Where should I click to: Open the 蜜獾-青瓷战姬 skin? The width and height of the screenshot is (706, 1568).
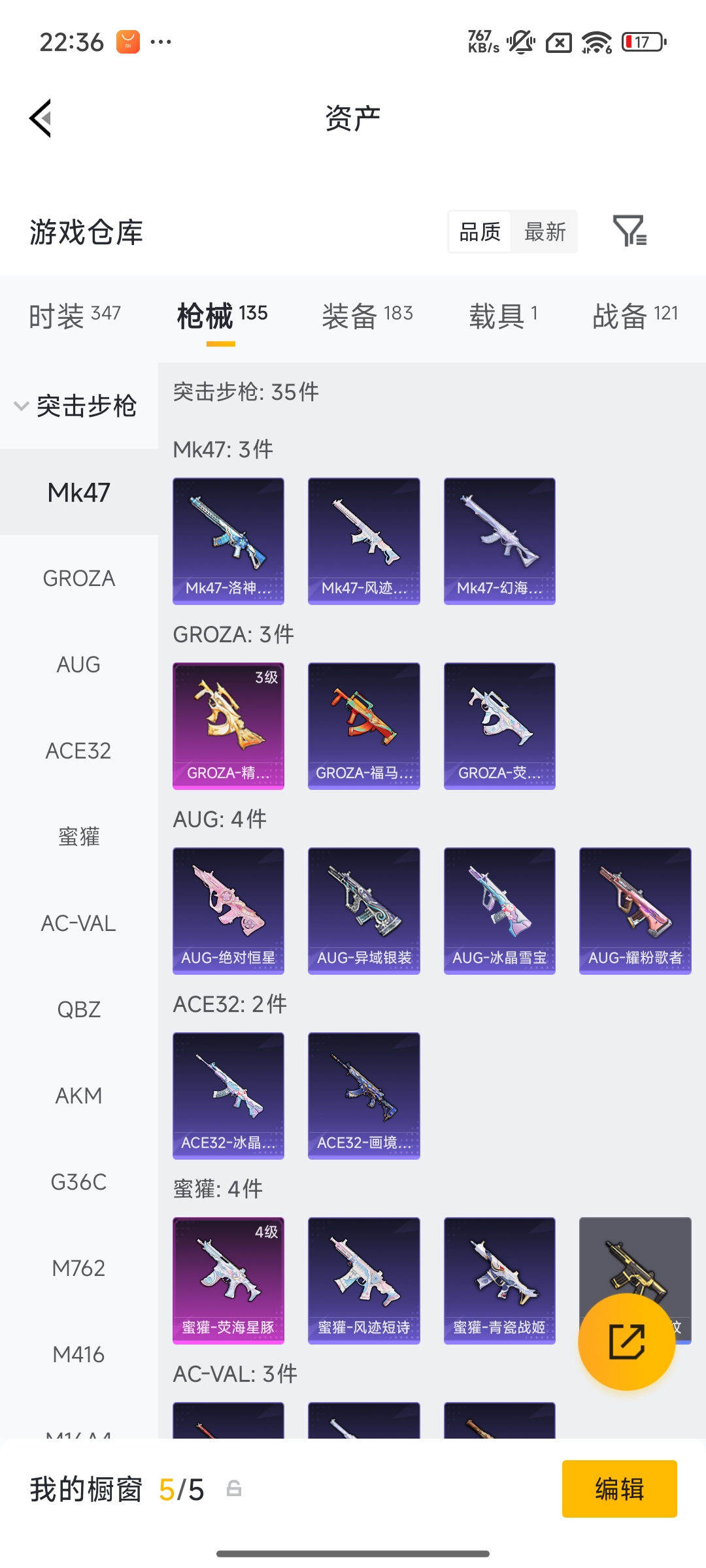[499, 1280]
